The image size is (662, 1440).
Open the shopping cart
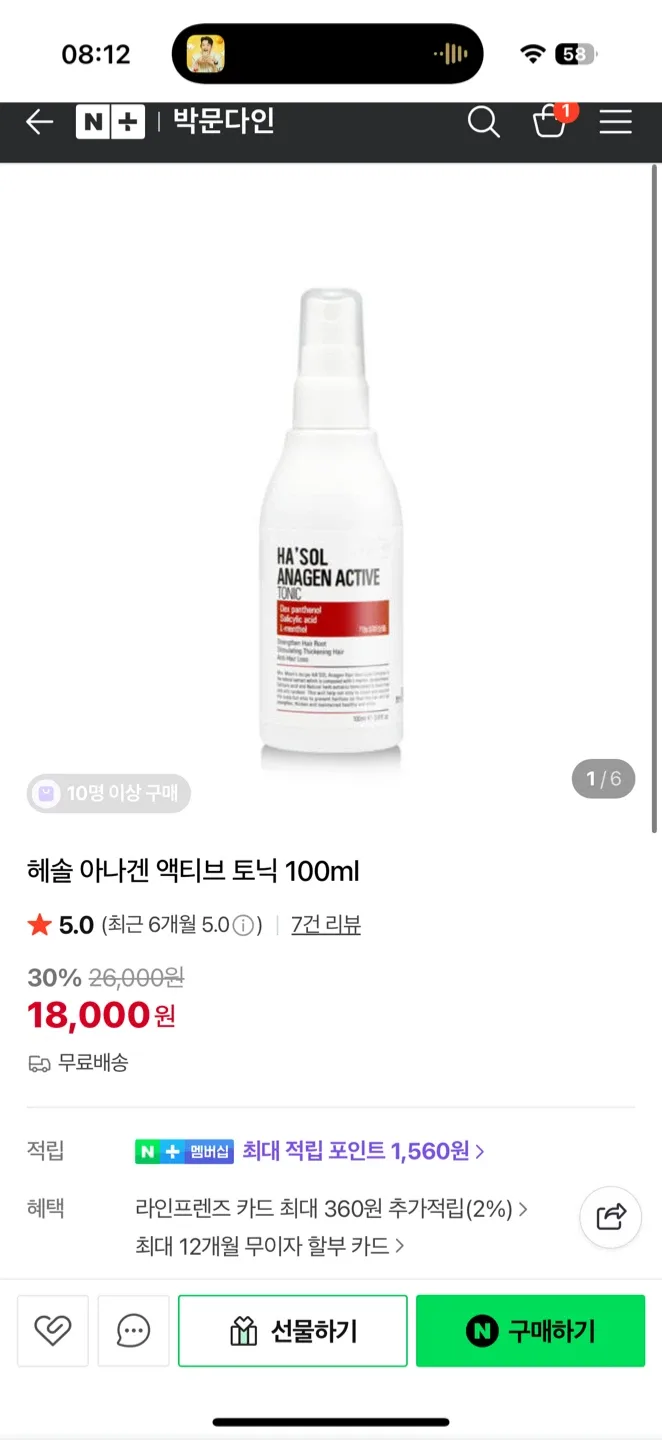point(549,122)
